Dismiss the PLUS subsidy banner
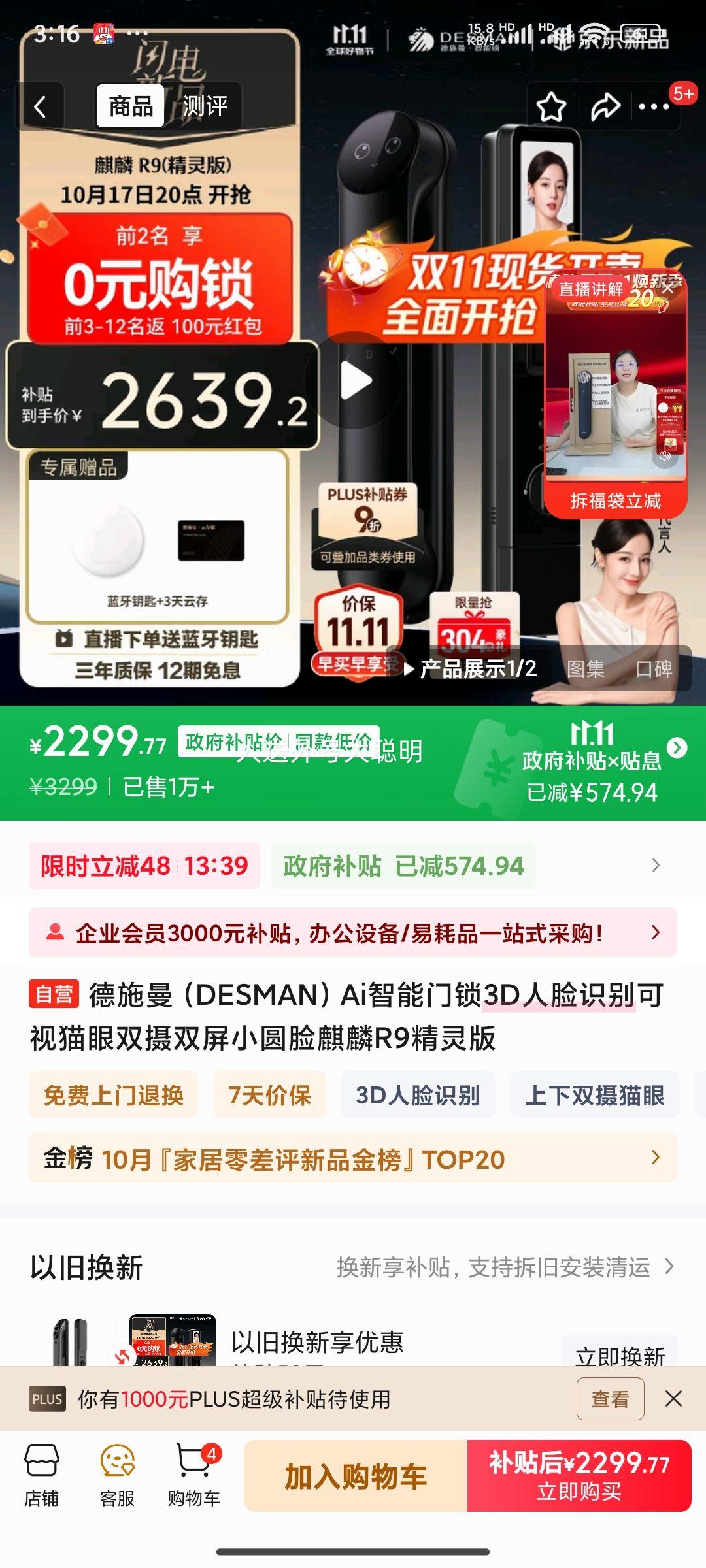The image size is (706, 1568). tap(673, 1399)
